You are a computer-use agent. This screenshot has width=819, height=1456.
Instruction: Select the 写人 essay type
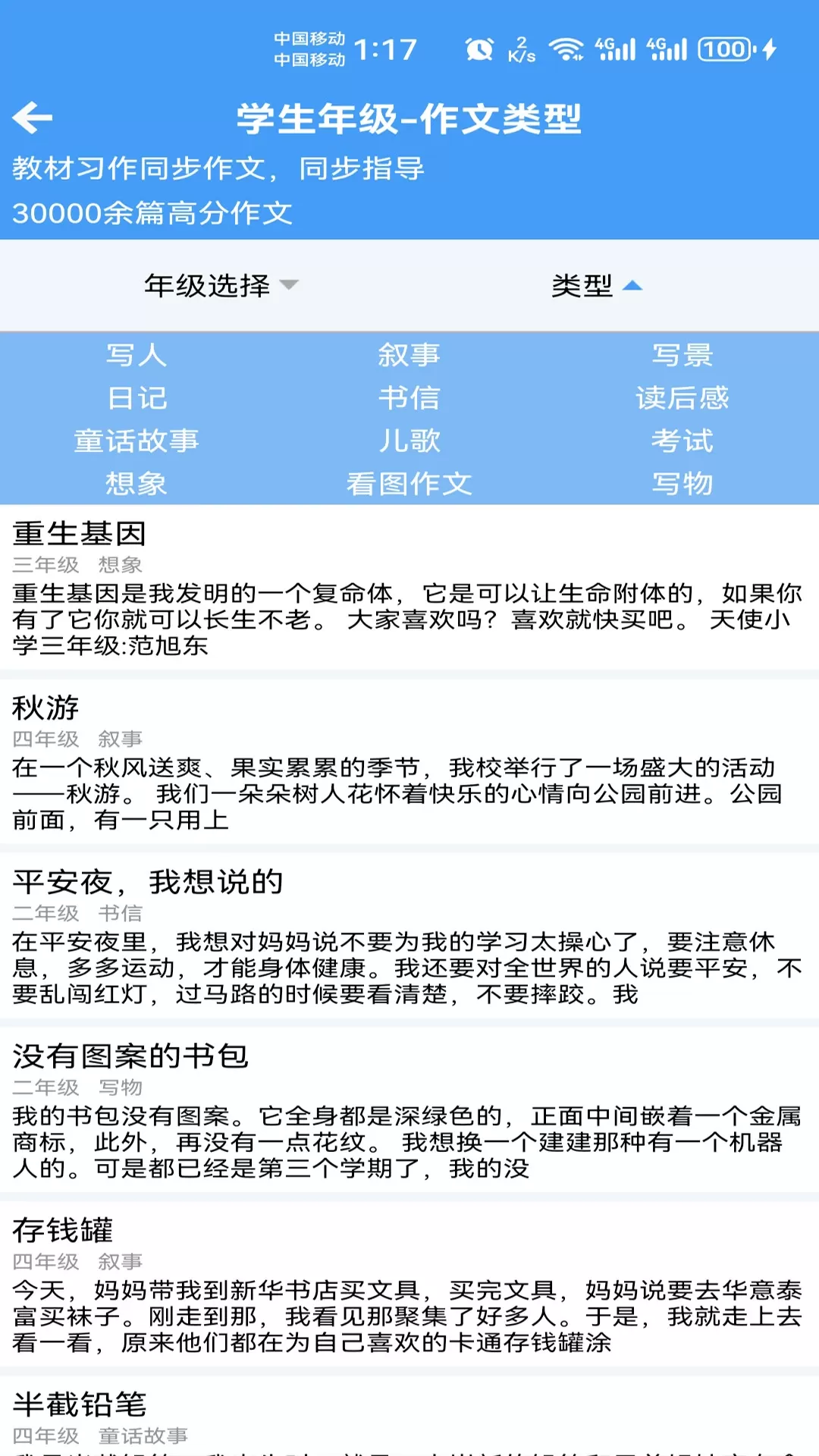click(136, 355)
